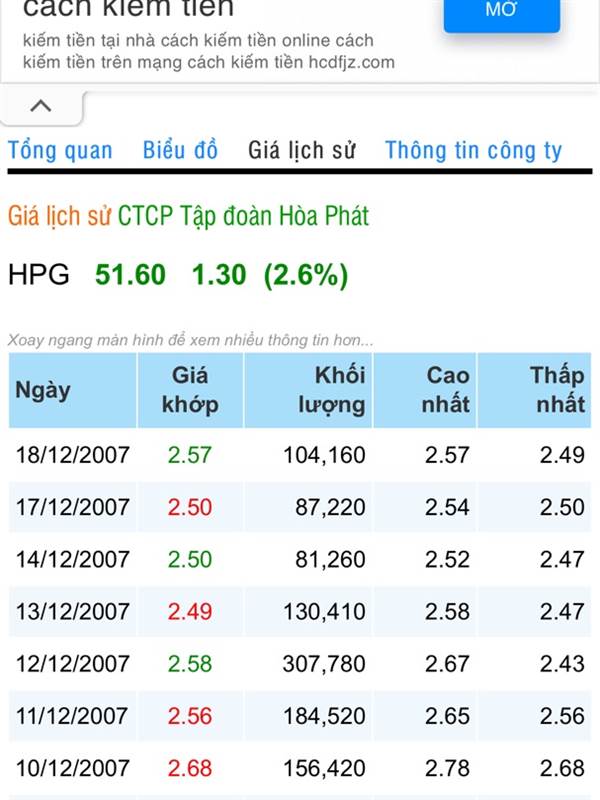Select the Giá lịch sử tab
This screenshot has width=600, height=800.
click(302, 151)
